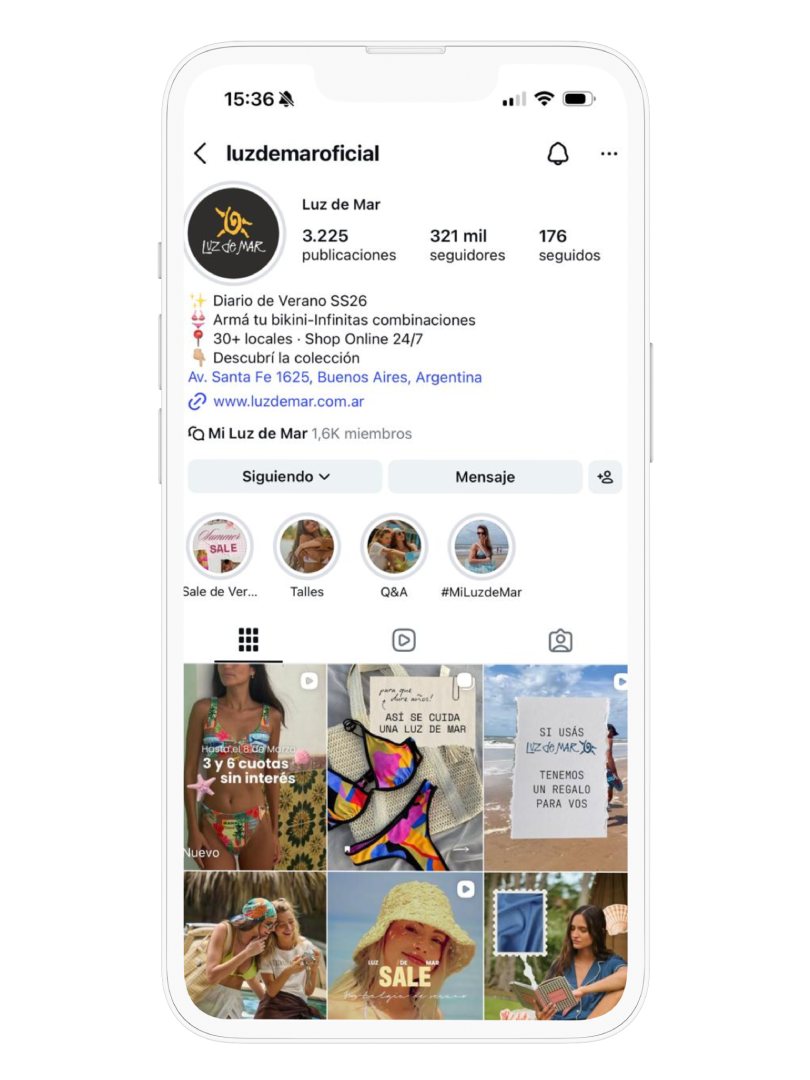Switch to the tagged photos tab
Viewport: 810px width, 1080px height.
point(560,641)
